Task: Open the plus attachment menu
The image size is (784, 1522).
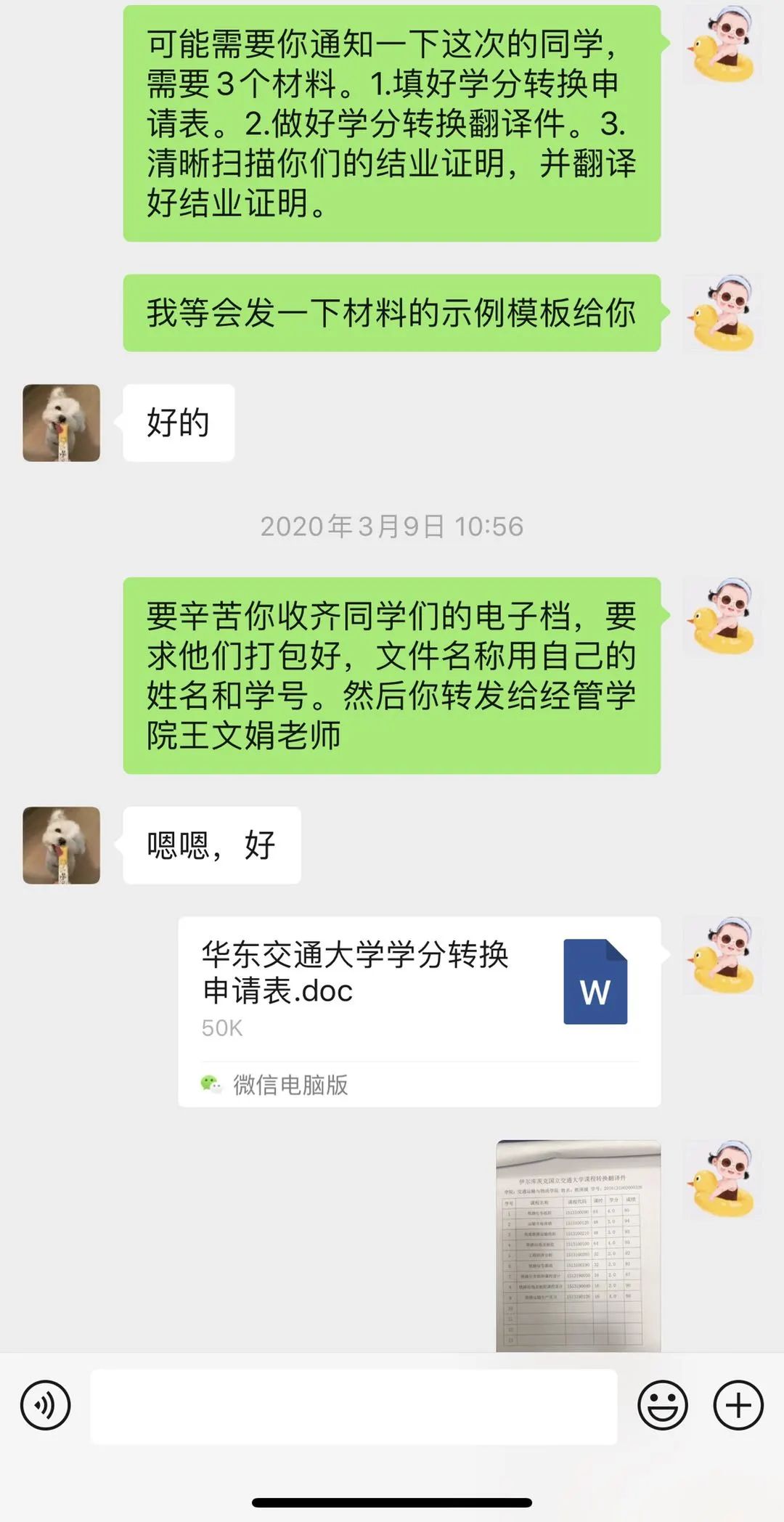Action: [738, 1405]
